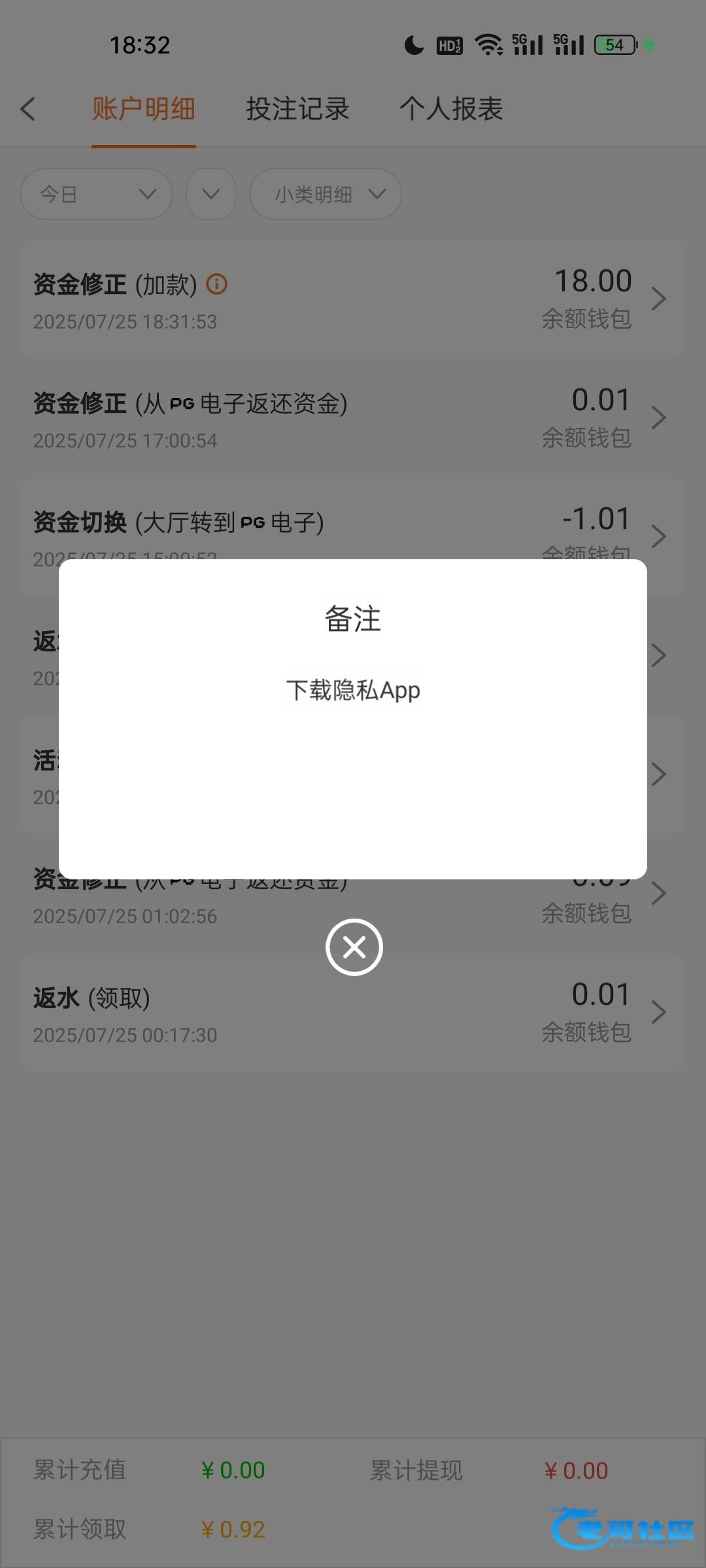Tap the info icon beside 资金修正 (加款)
The image size is (706, 1568).
[x=217, y=284]
